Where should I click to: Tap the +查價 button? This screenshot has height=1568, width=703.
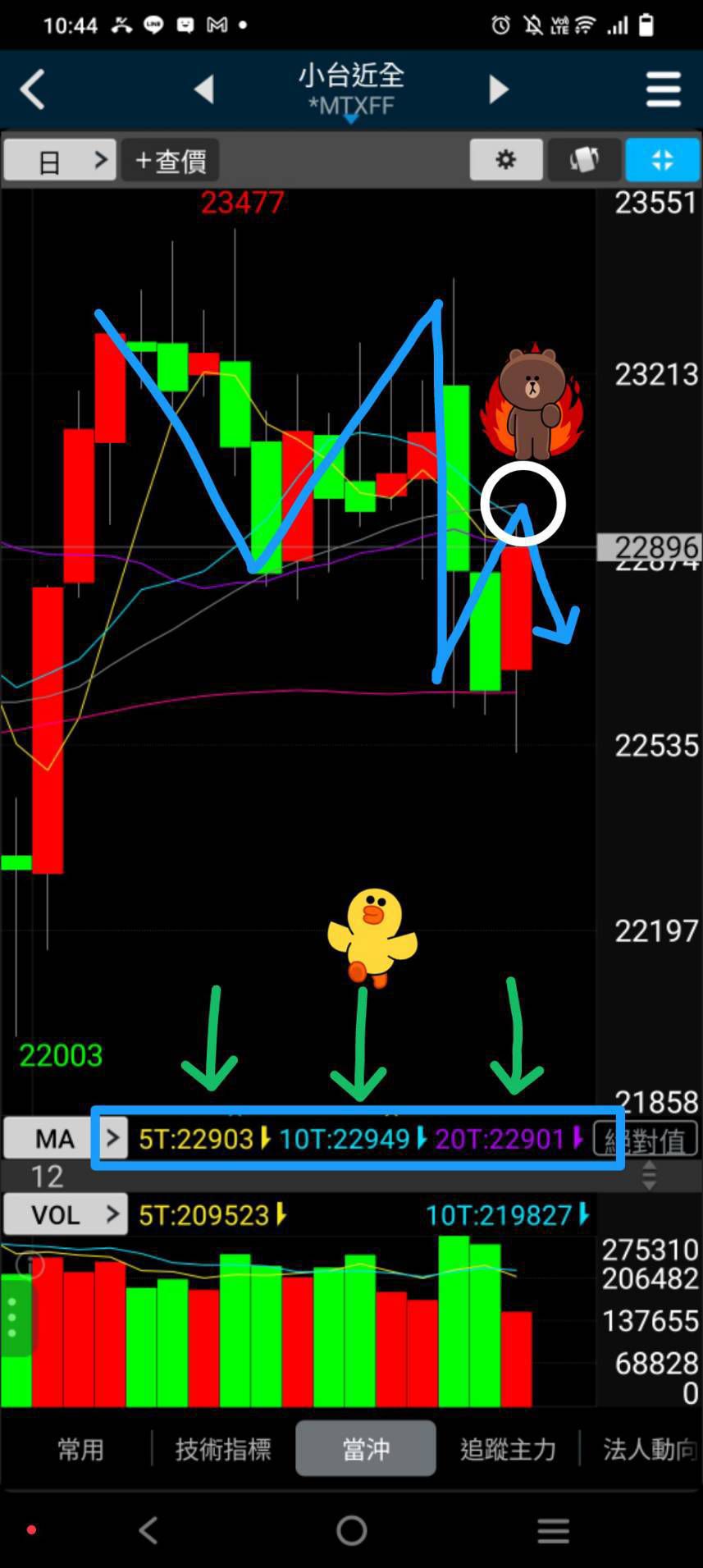click(170, 159)
